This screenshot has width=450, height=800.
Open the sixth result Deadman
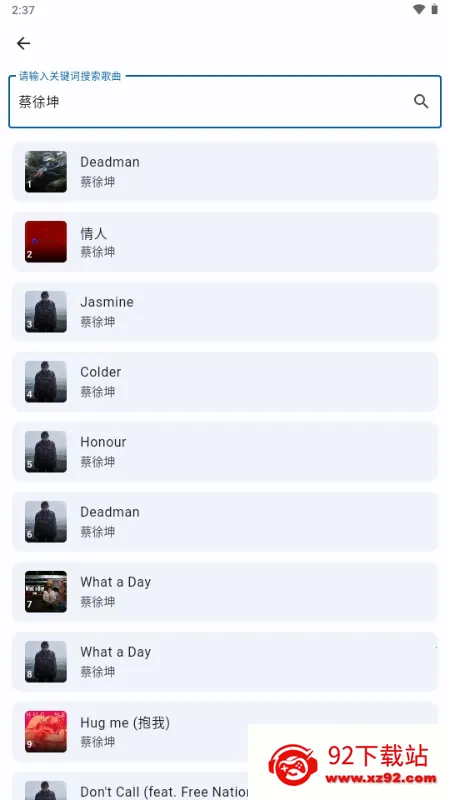(x=225, y=521)
